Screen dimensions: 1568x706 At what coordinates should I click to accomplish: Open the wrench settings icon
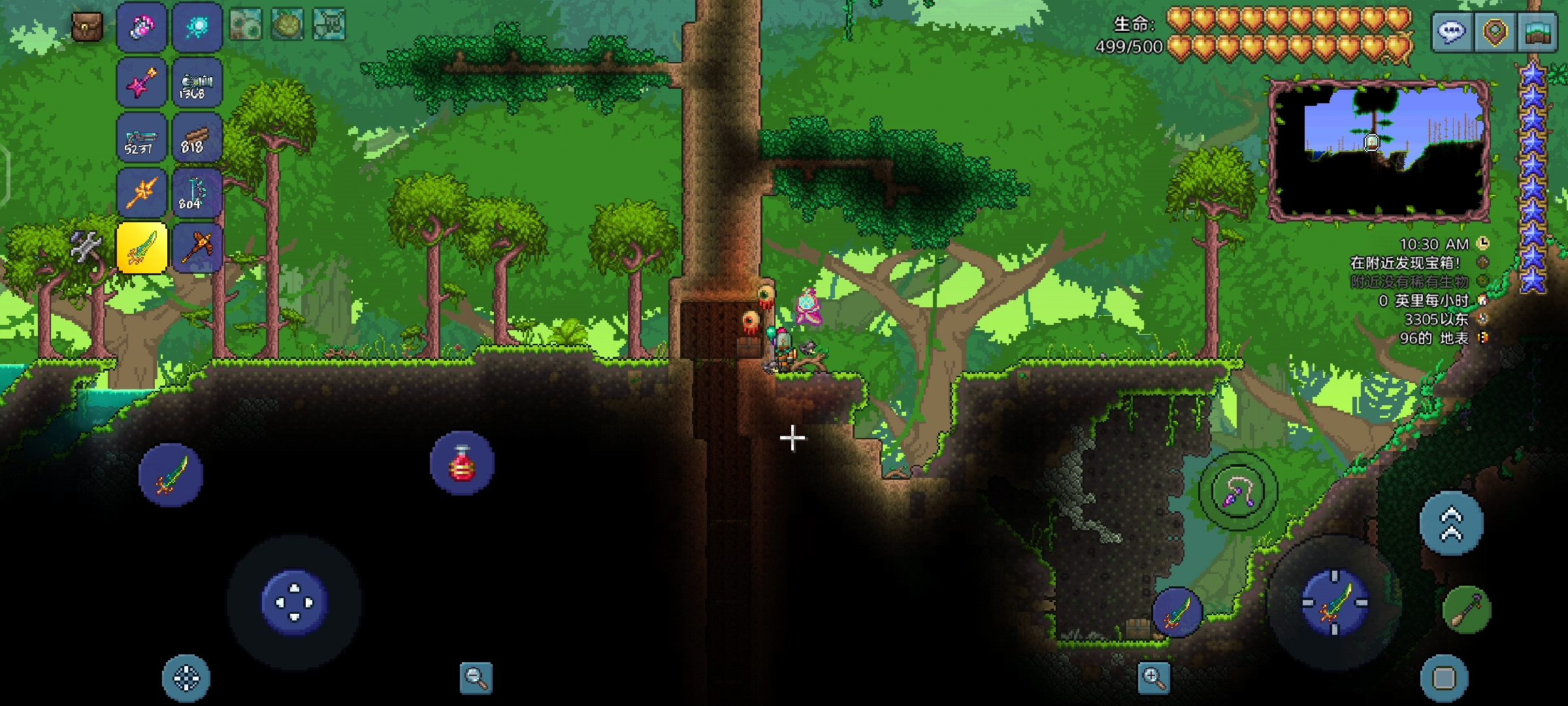point(86,247)
